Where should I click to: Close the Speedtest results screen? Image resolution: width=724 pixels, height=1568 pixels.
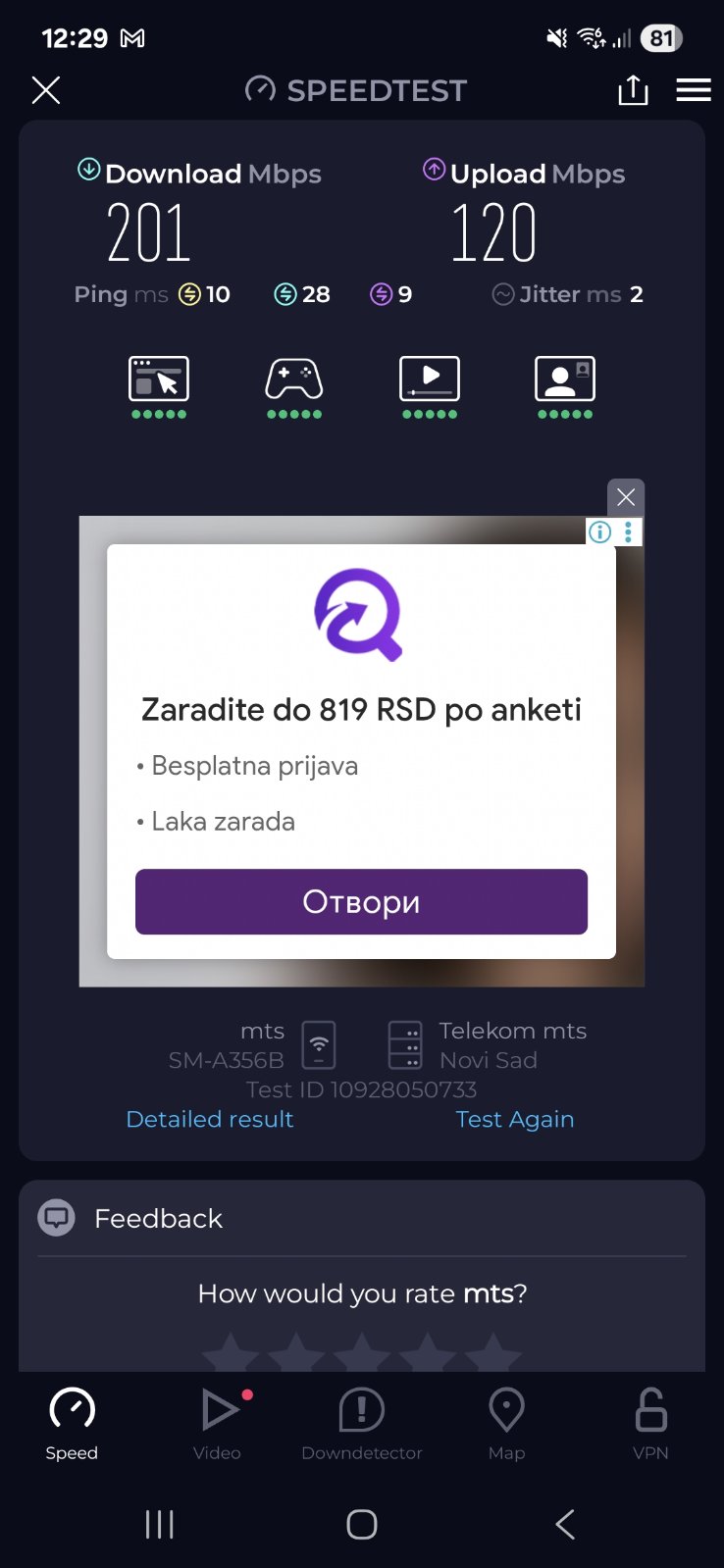coord(46,90)
